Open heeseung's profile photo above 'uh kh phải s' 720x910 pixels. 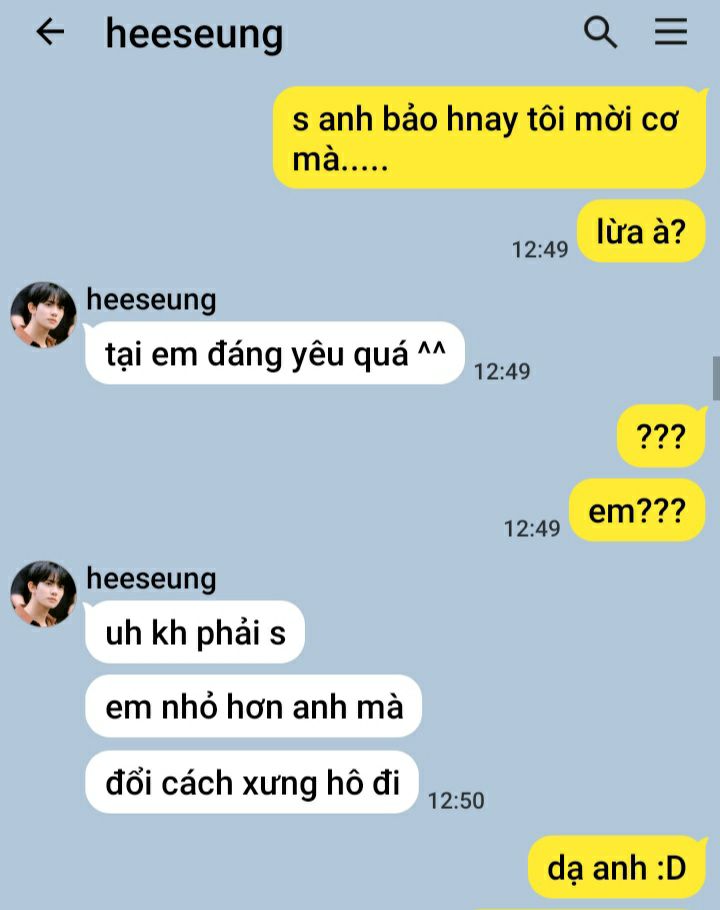pos(44,594)
